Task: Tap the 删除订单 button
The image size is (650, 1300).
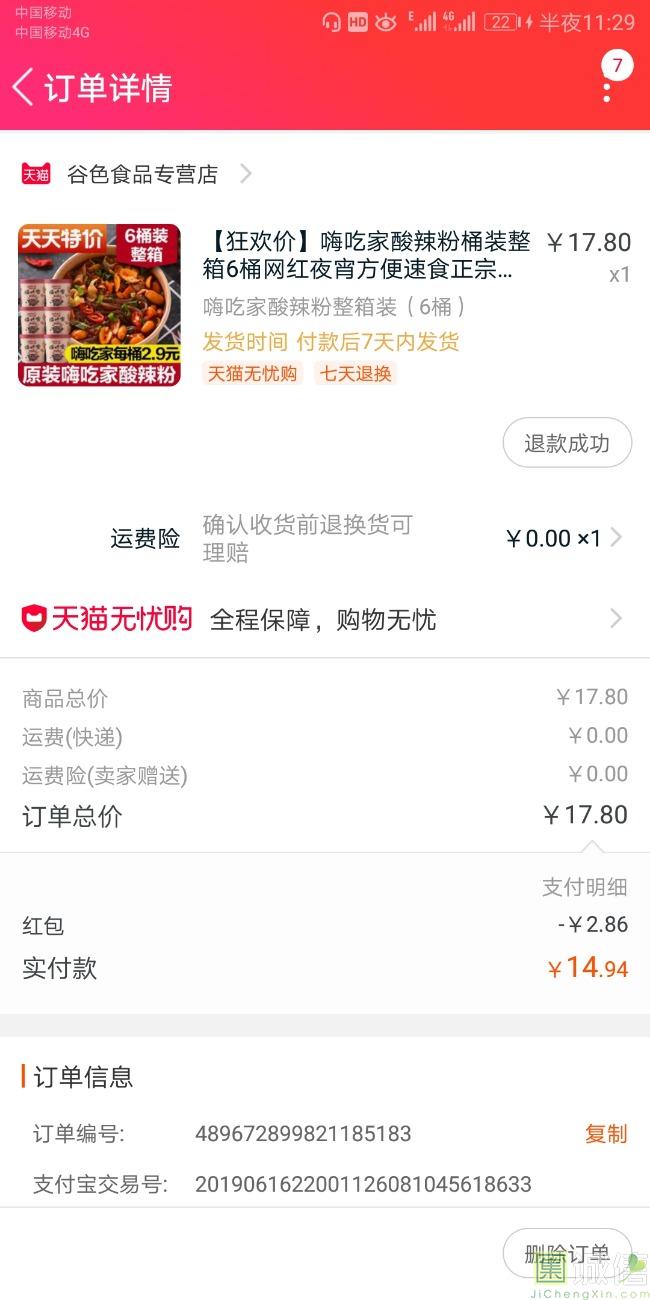Action: pos(566,1254)
